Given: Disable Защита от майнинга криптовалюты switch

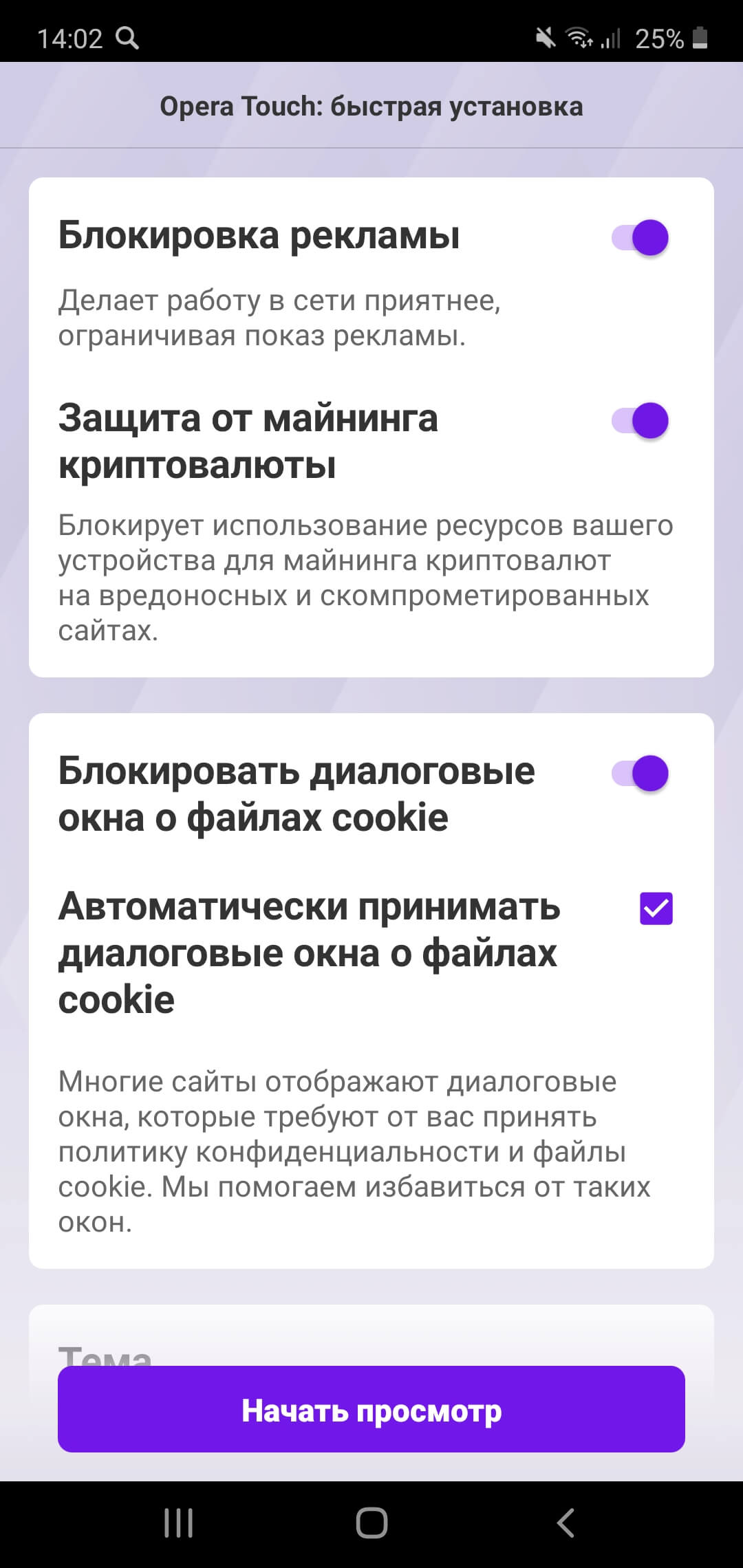Looking at the screenshot, I should tap(640, 421).
